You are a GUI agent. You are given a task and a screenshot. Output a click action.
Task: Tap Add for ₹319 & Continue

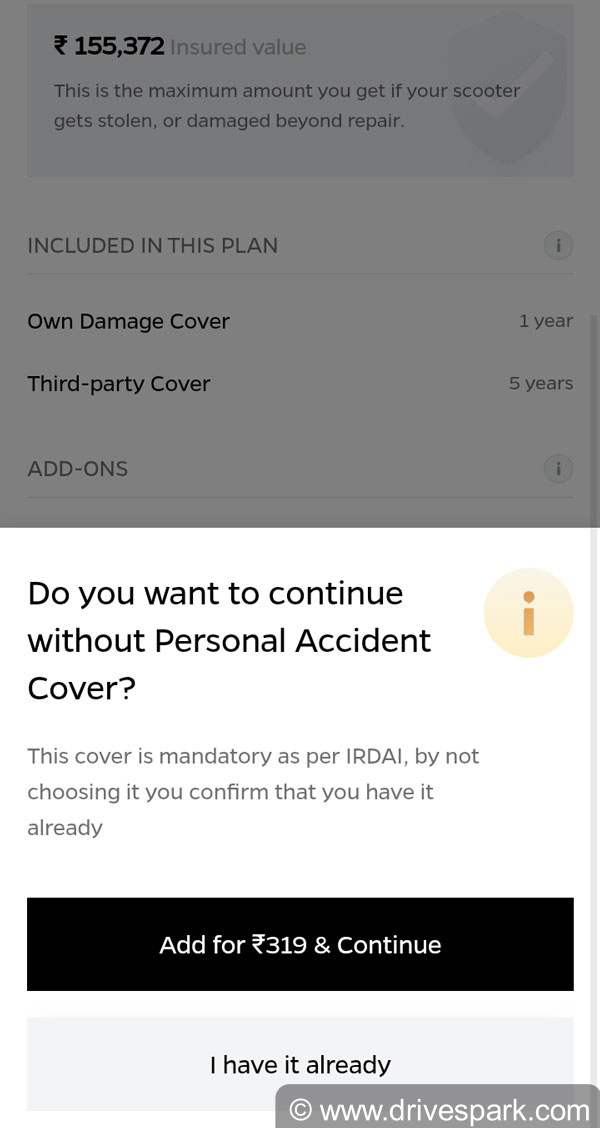click(300, 944)
